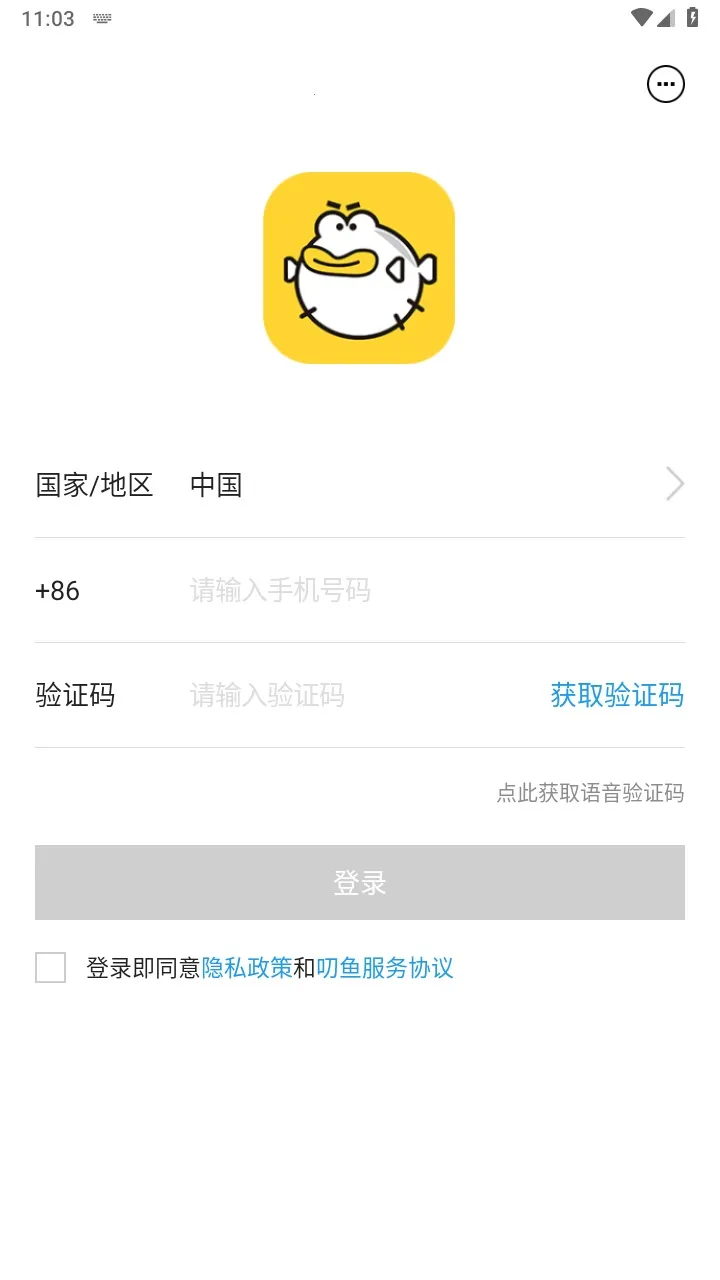Click 获取验证码 to request a code
The height and width of the screenshot is (1280, 720).
pos(616,695)
